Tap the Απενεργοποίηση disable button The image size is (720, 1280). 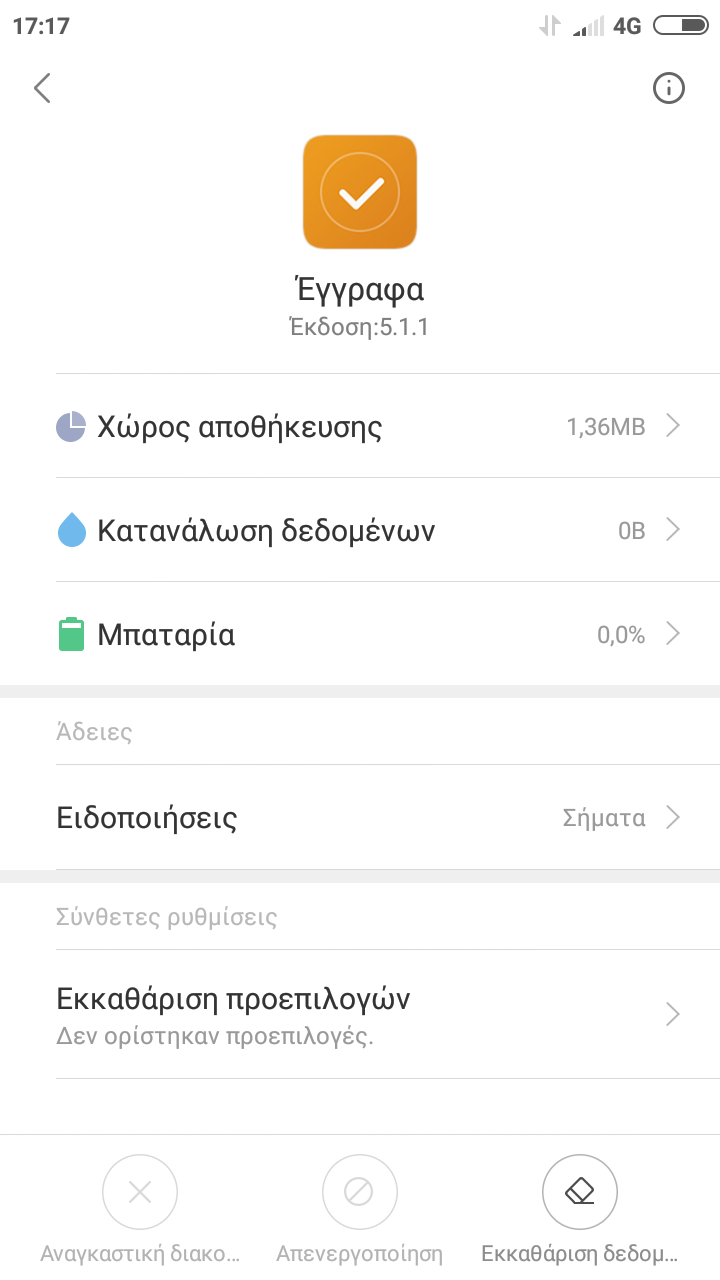(360, 1192)
